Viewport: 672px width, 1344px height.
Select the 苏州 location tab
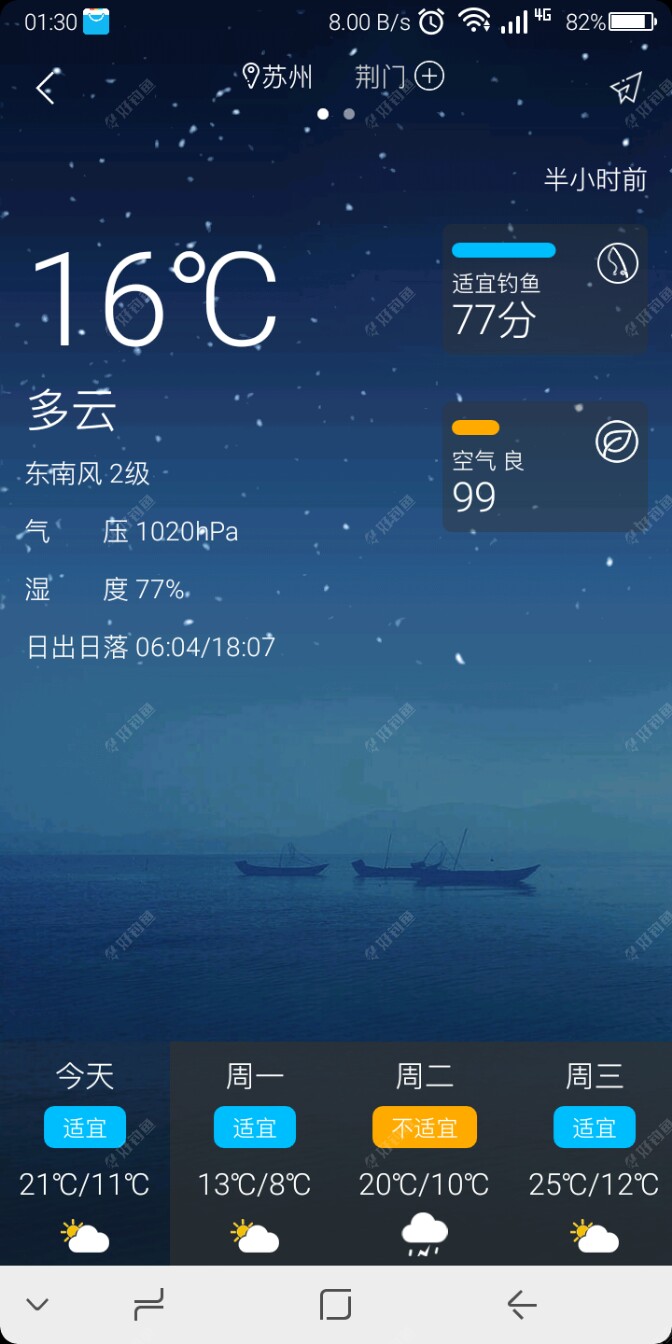pyautogui.click(x=278, y=77)
